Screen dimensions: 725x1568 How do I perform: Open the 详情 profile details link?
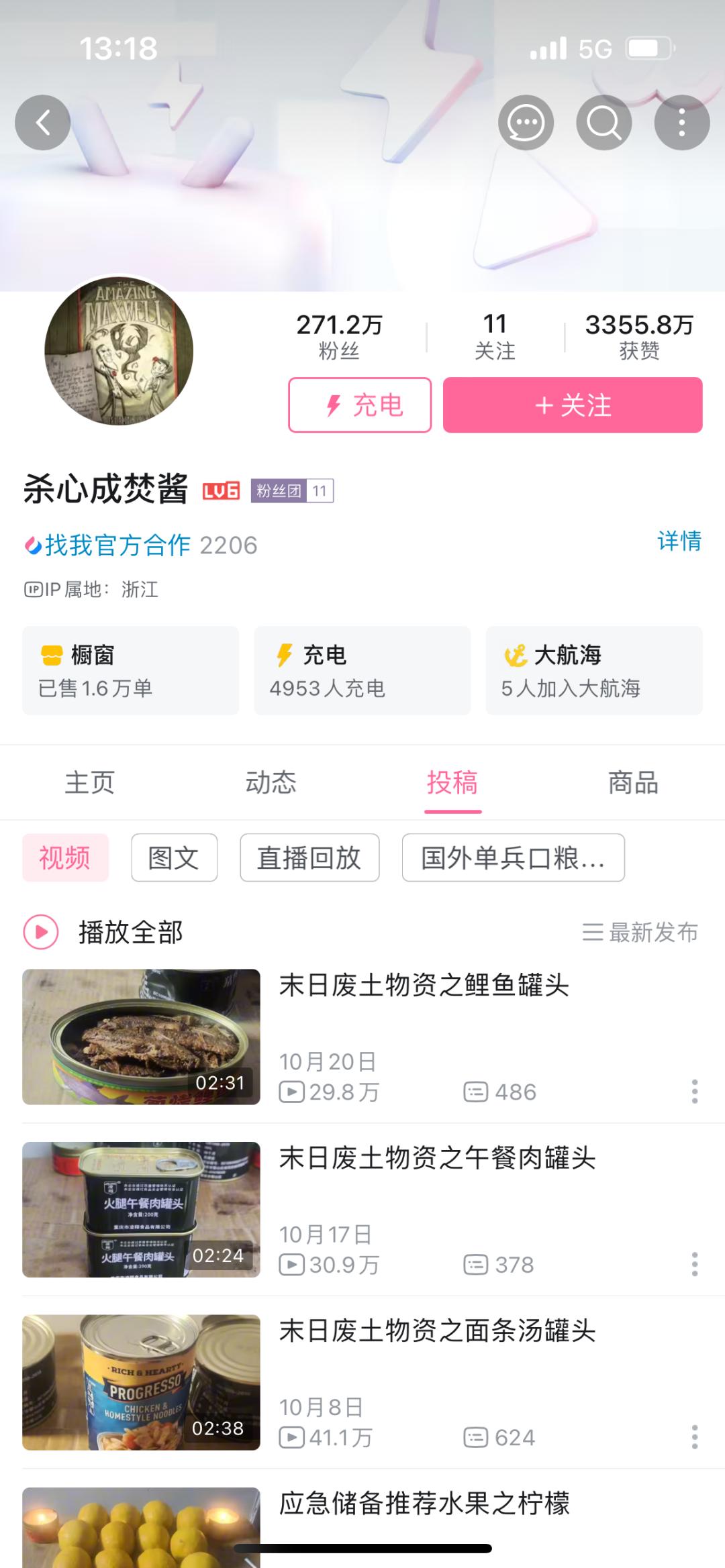679,541
